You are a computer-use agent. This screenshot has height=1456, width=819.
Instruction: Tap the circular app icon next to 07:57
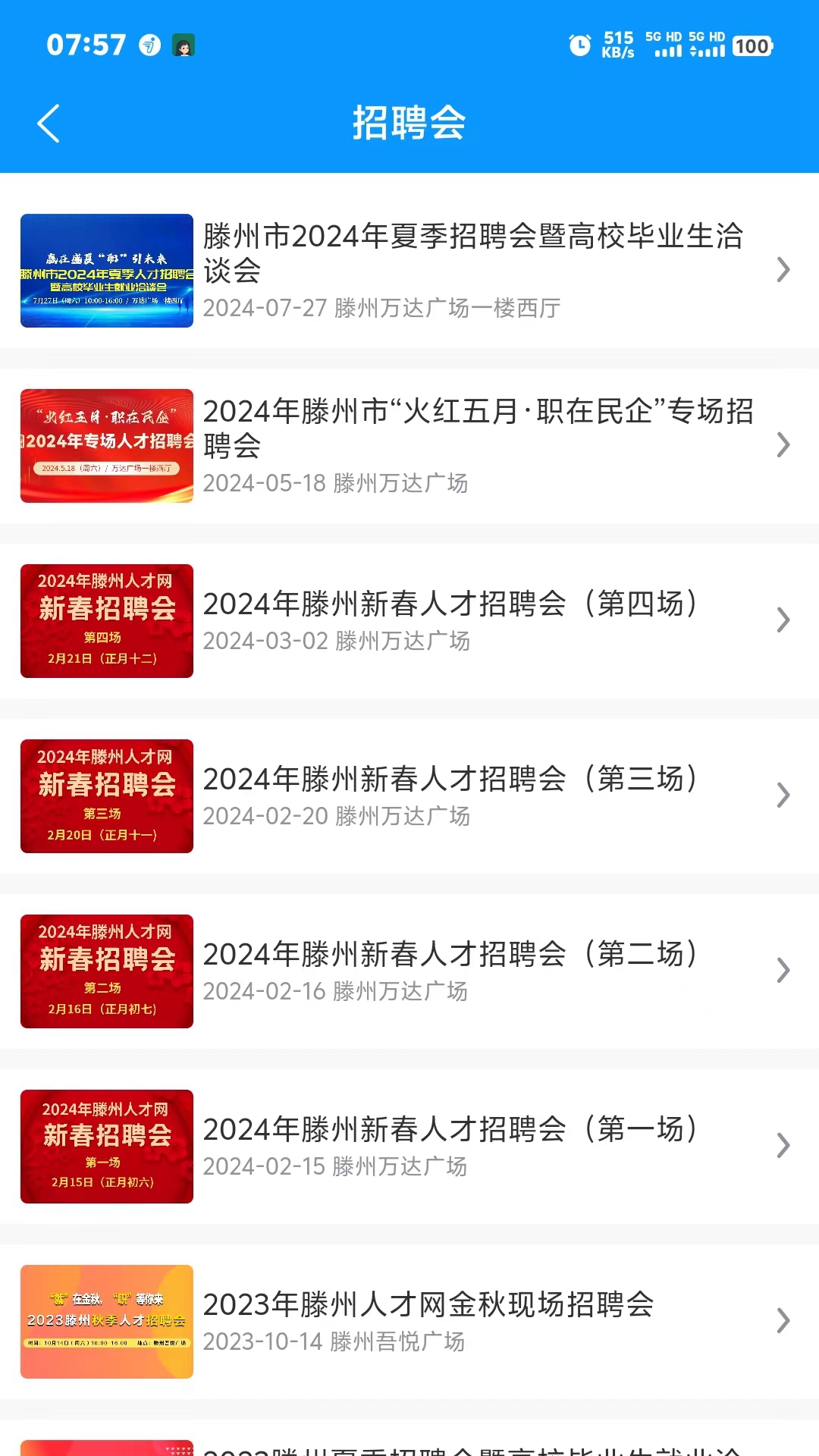[149, 45]
